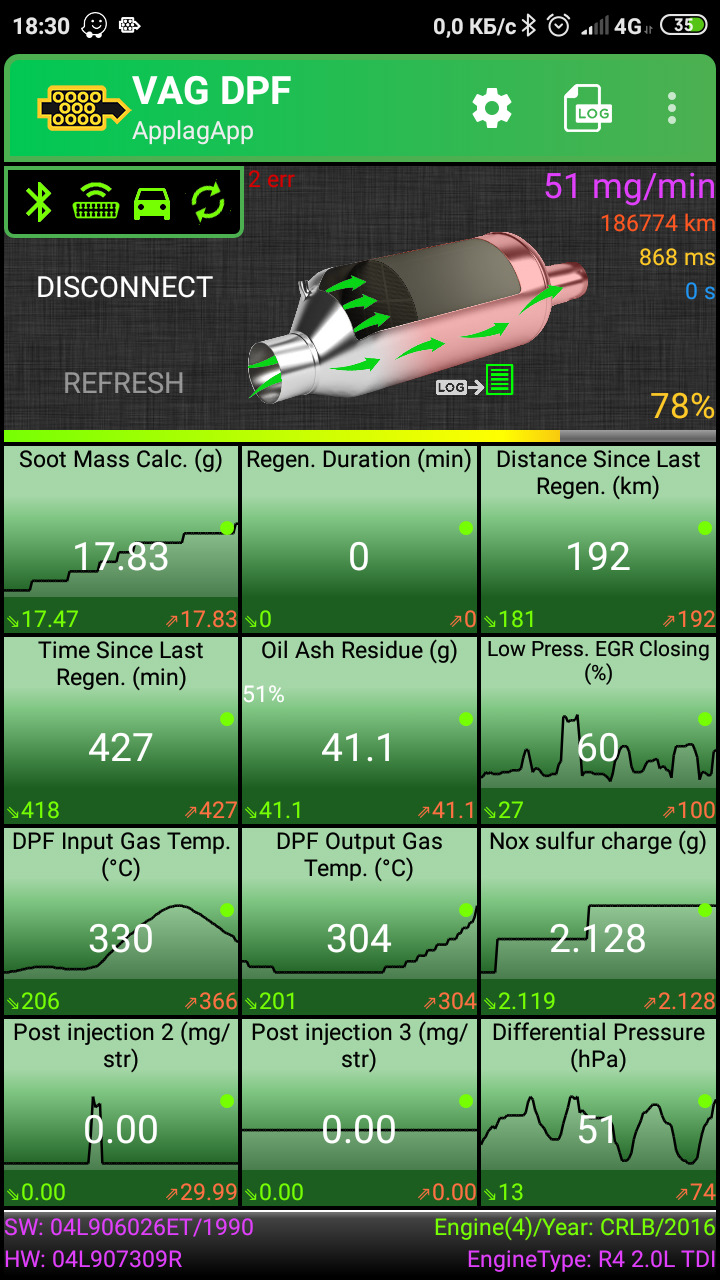Open the Oil Ash Residue tile
Screen dimensions: 720x1280
359,730
